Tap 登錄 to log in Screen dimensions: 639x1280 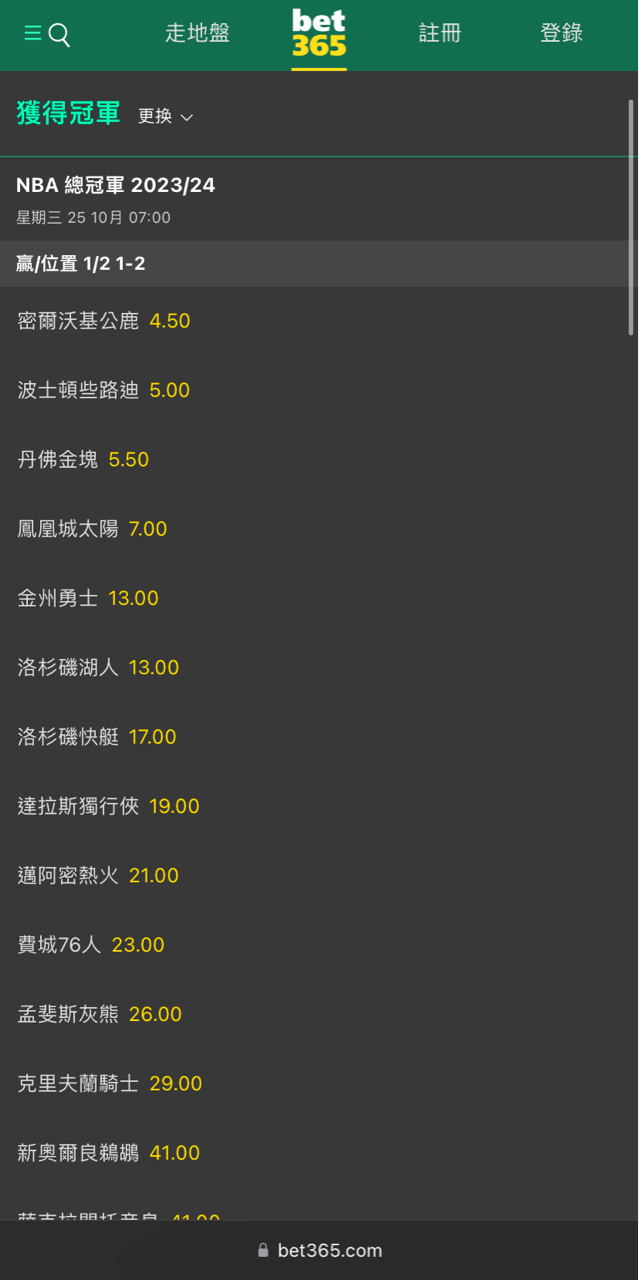tap(561, 33)
